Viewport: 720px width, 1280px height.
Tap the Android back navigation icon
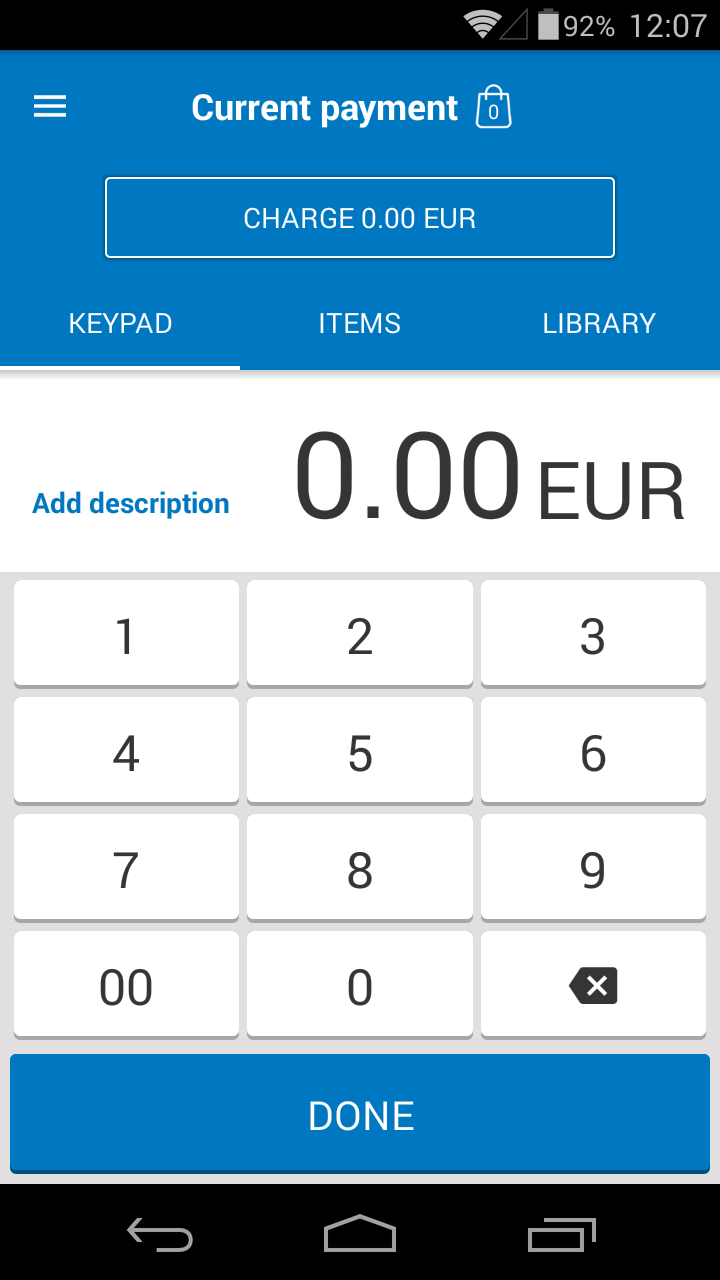coord(159,1236)
